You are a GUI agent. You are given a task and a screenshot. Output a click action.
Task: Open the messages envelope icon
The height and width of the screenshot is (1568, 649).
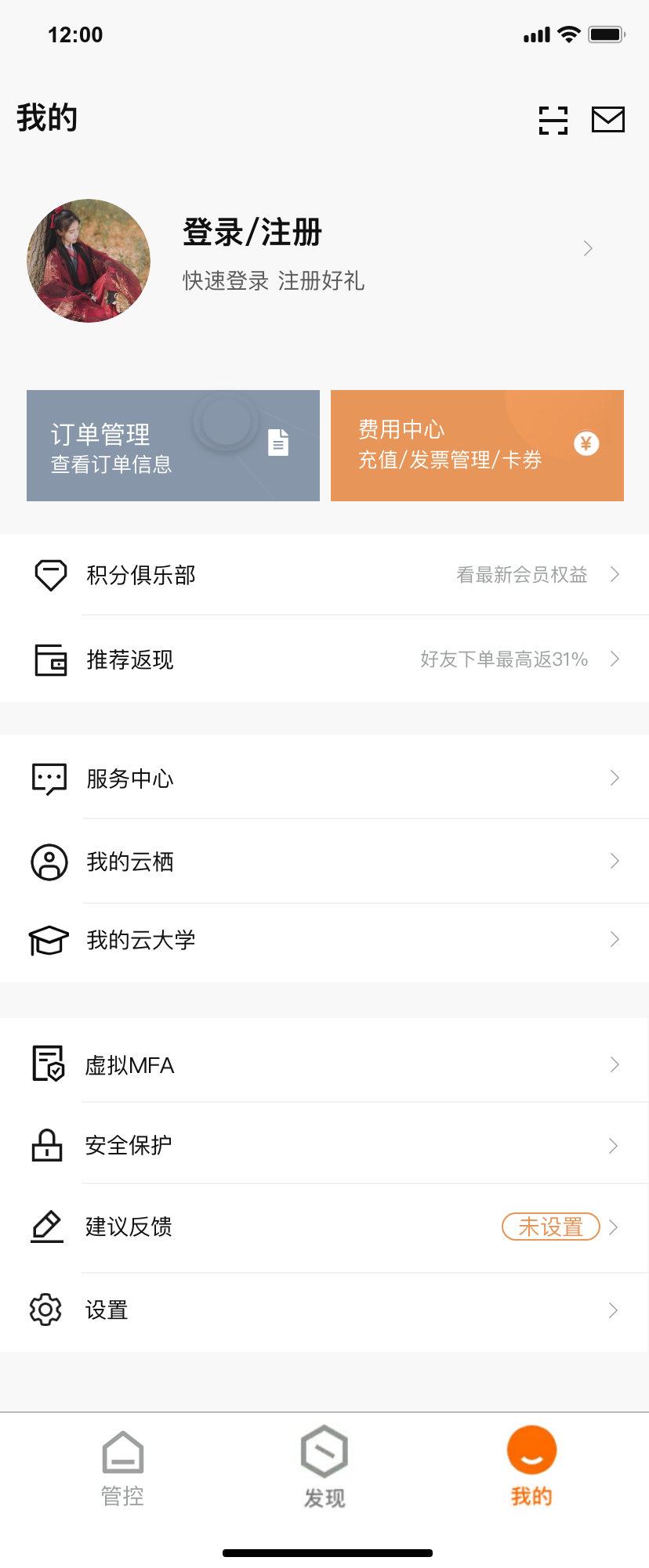click(607, 120)
